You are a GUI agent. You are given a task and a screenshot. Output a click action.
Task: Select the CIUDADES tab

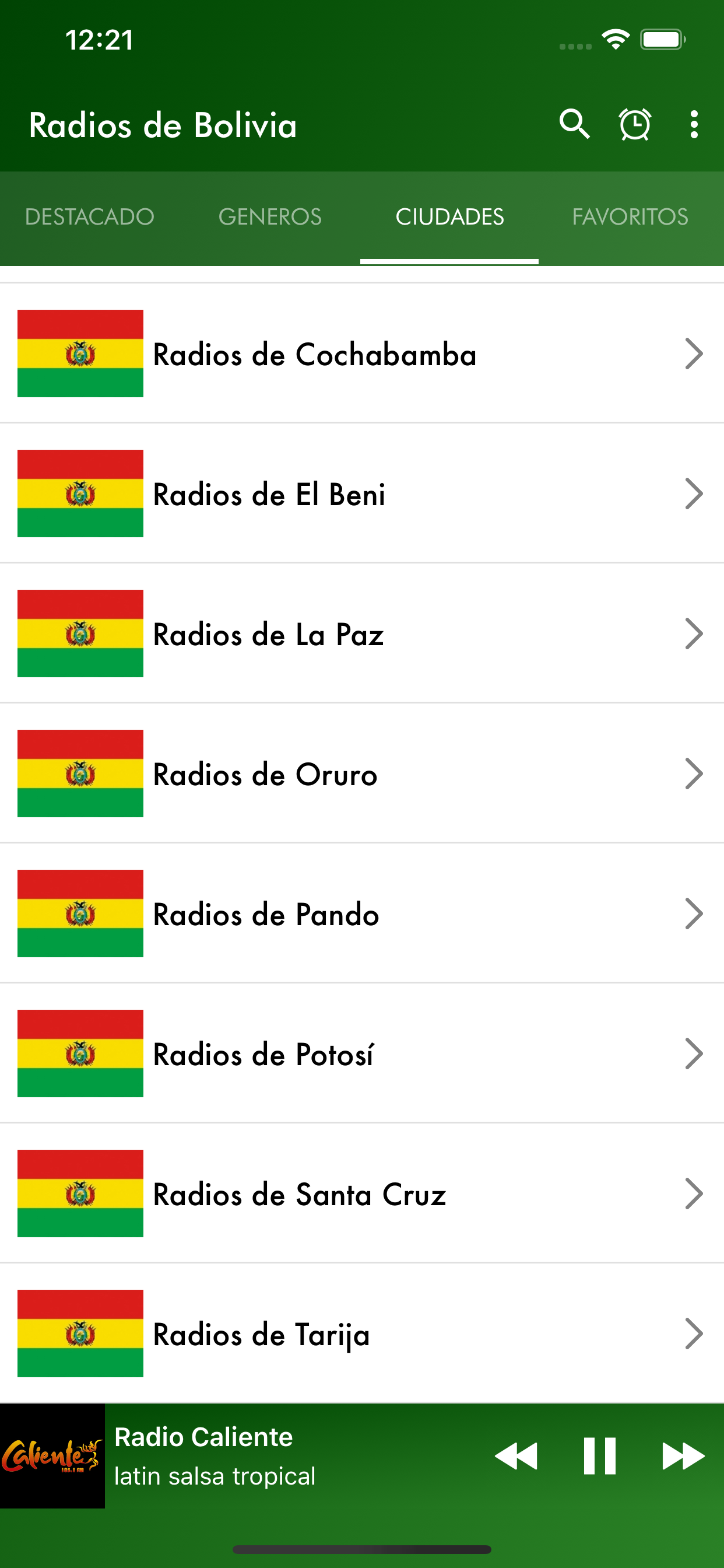[x=449, y=218]
